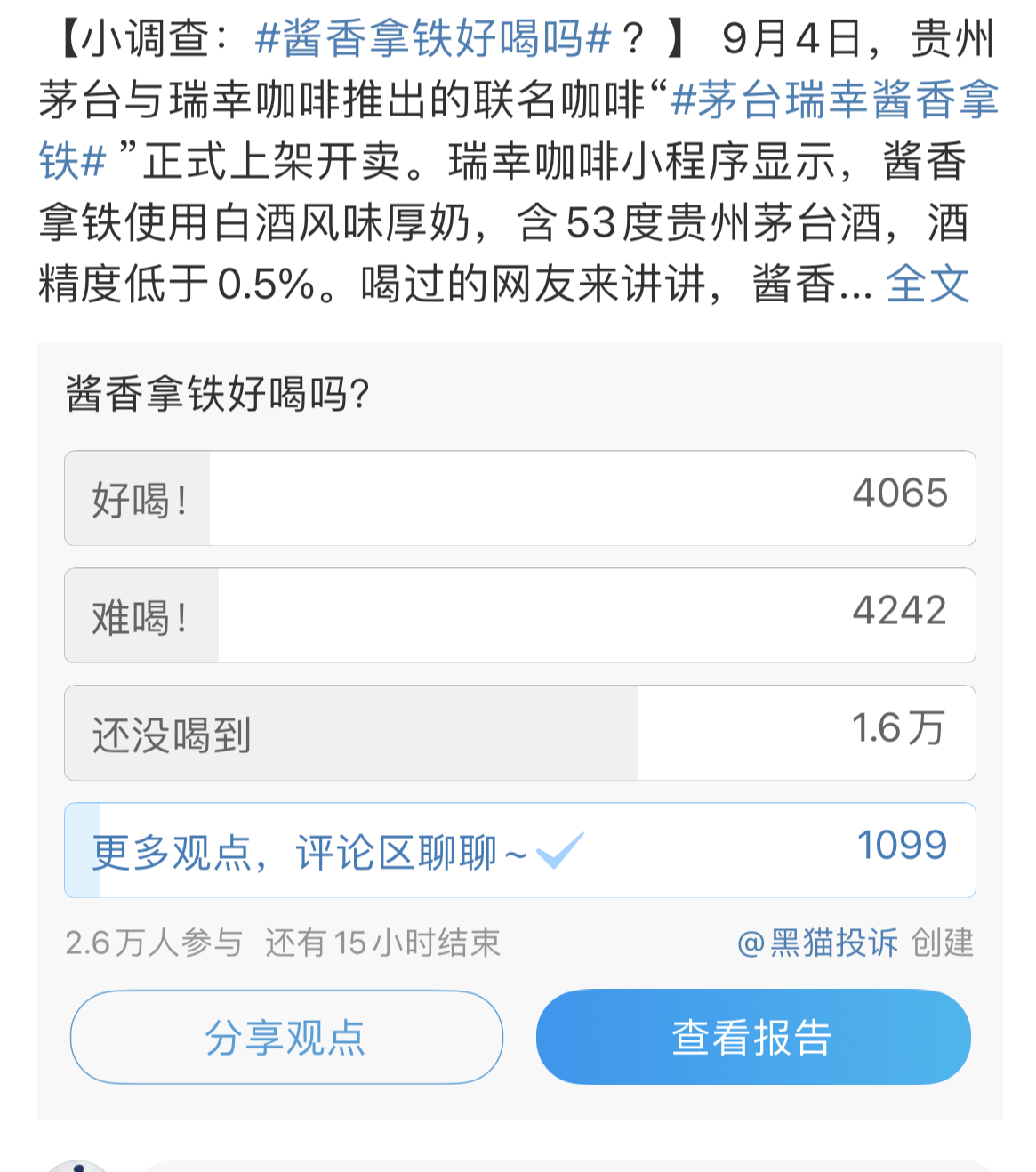View the poll report via 查看报告

[x=752, y=1037]
